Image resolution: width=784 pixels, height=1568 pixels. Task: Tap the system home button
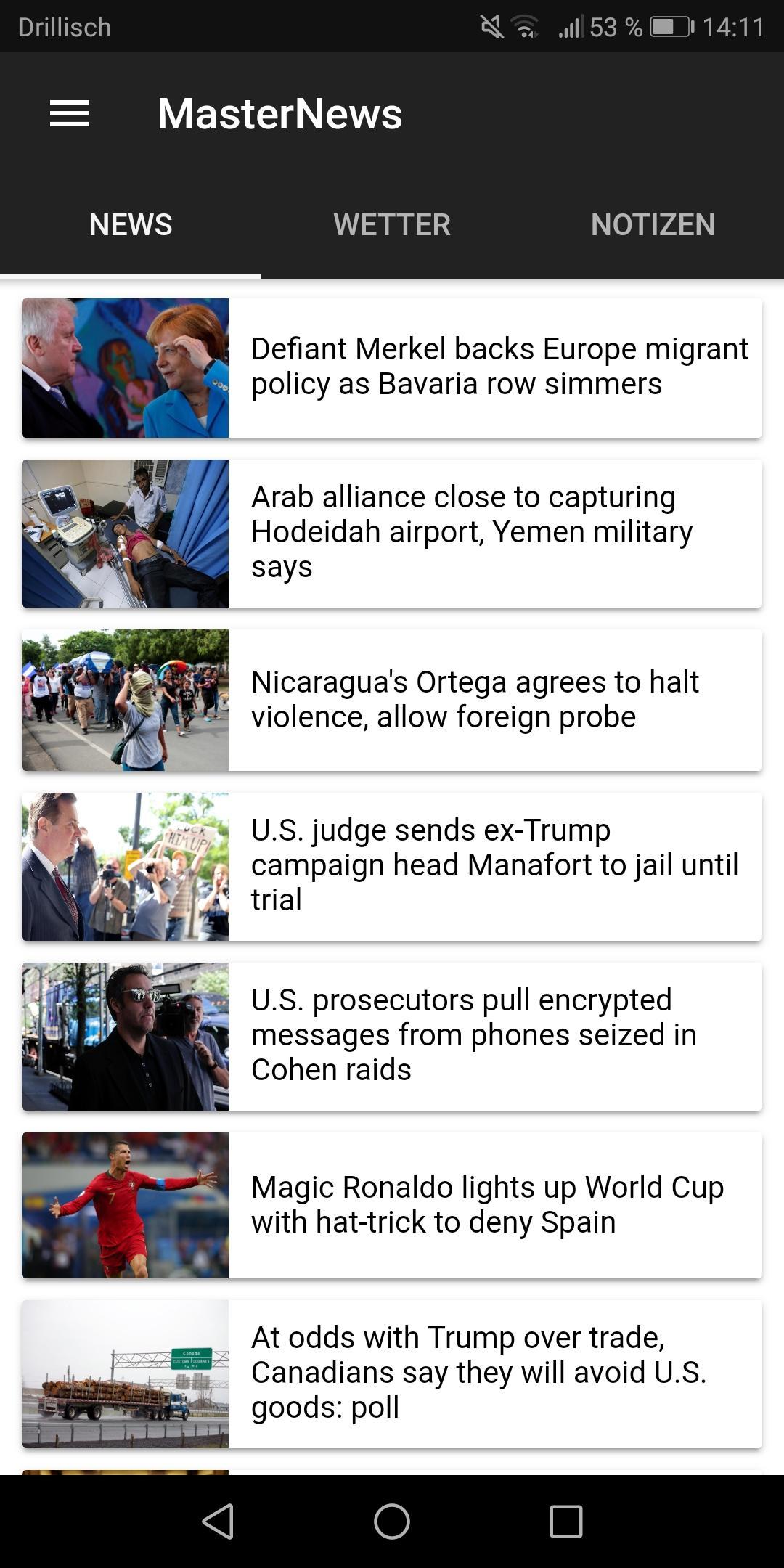click(392, 1521)
